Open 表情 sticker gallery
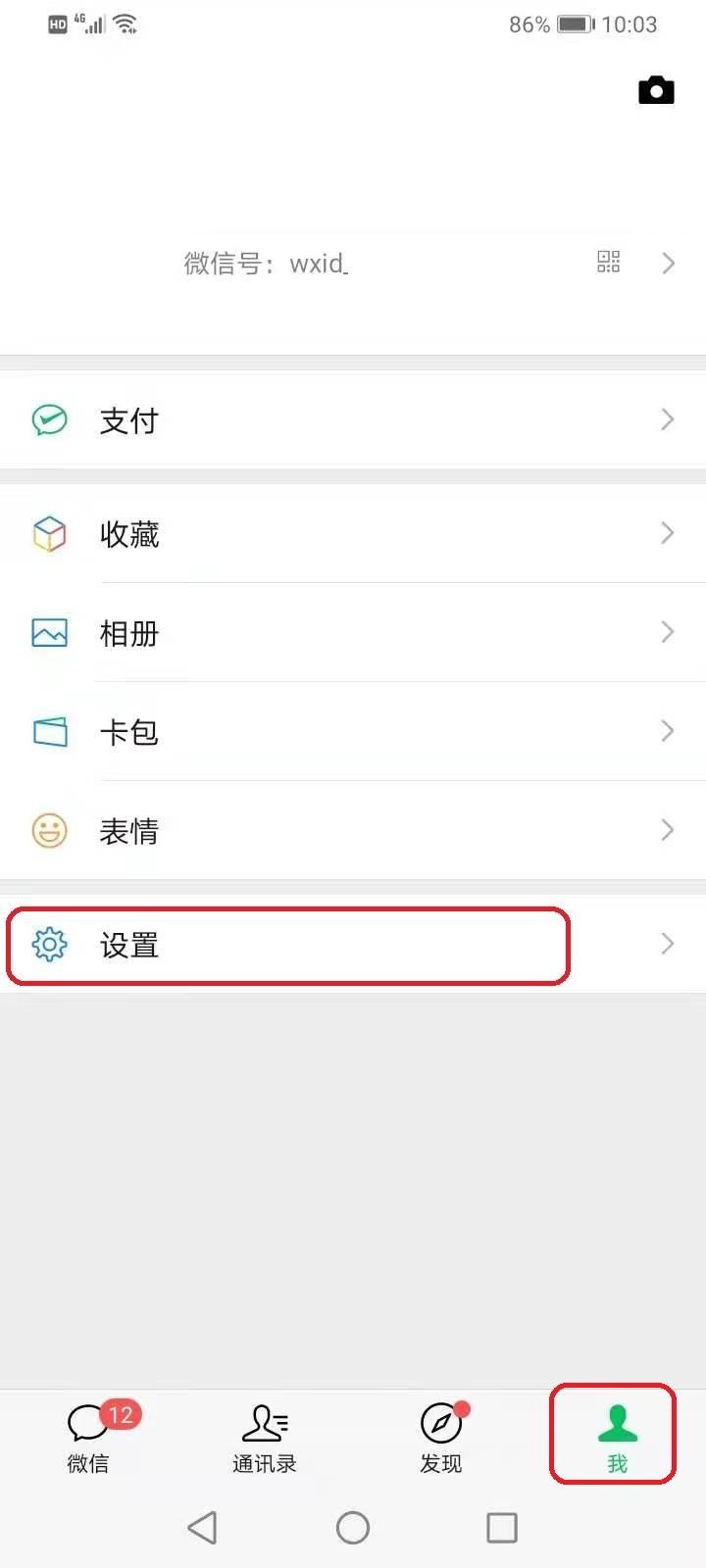 pos(353,830)
